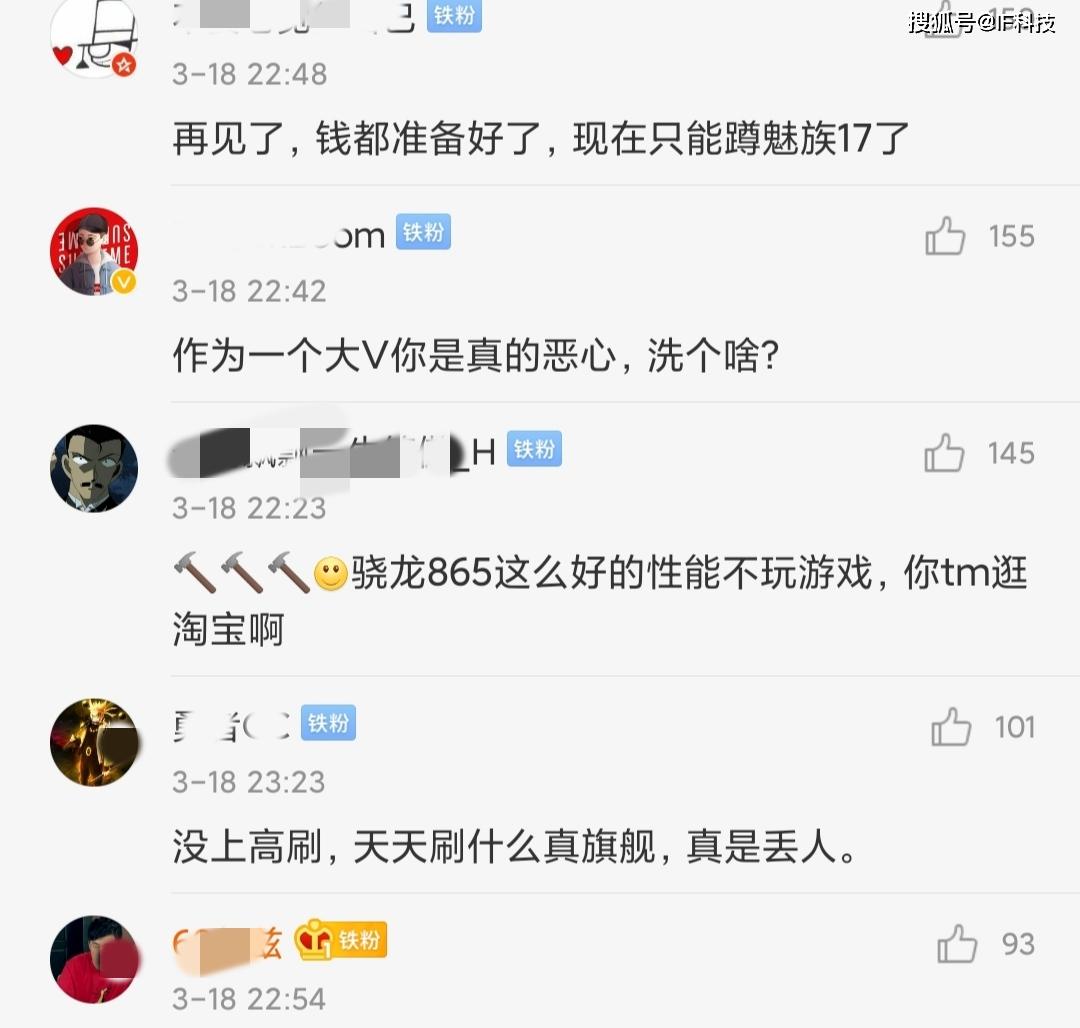Viewport: 1080px width, 1028px height.
Task: Open the avatar of the 魅族17 commenter
Action: tap(94, 38)
